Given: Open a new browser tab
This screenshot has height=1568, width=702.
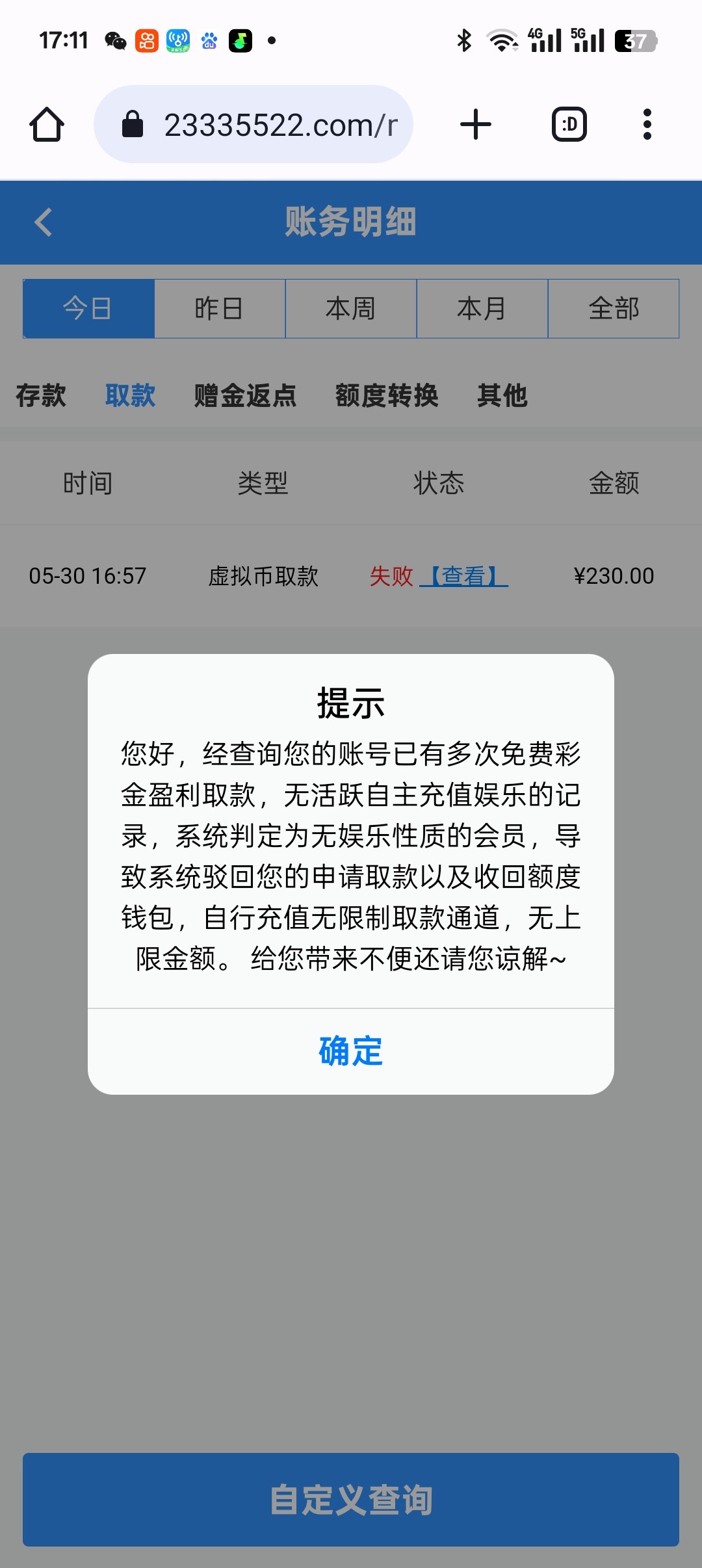Looking at the screenshot, I should point(476,124).
